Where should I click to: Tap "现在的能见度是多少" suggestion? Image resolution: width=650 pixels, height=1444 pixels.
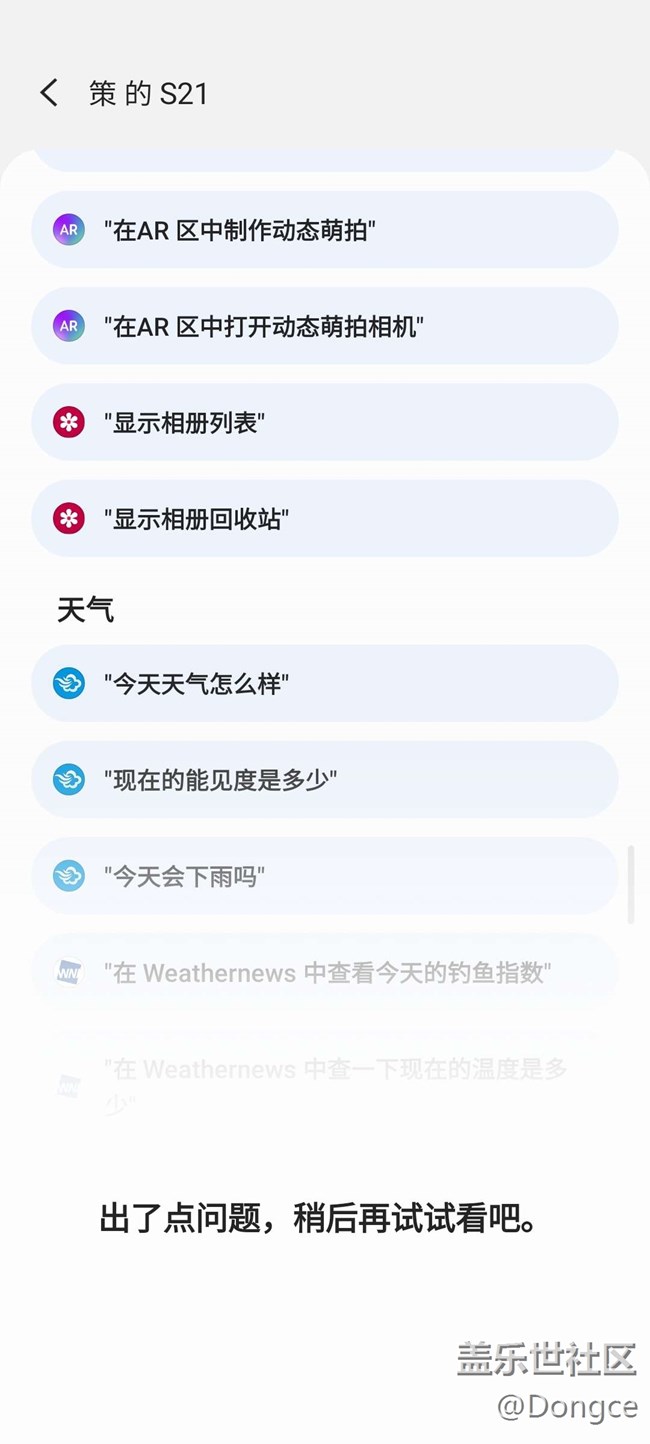coord(324,780)
